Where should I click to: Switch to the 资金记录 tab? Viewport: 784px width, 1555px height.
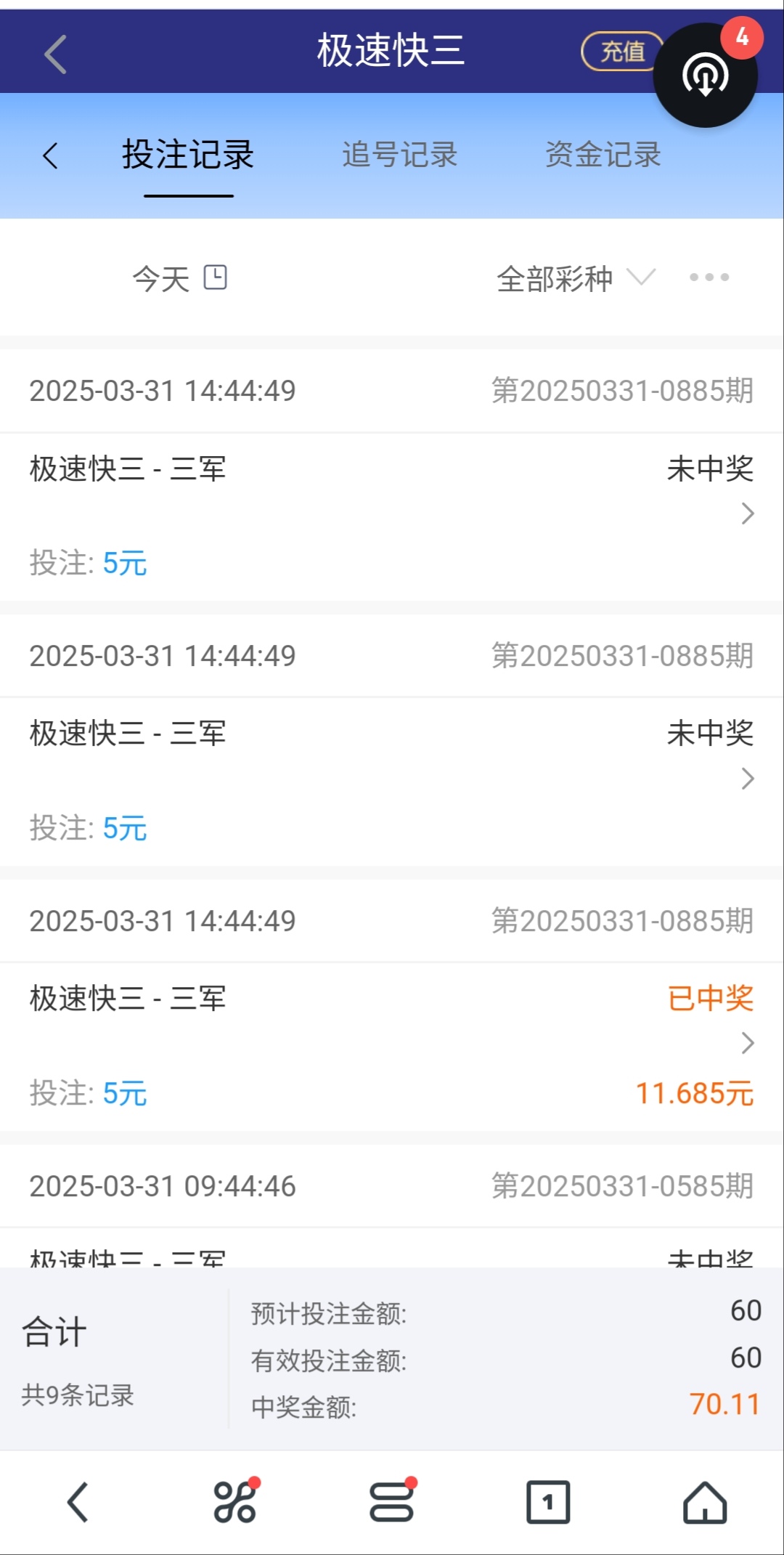tap(603, 155)
